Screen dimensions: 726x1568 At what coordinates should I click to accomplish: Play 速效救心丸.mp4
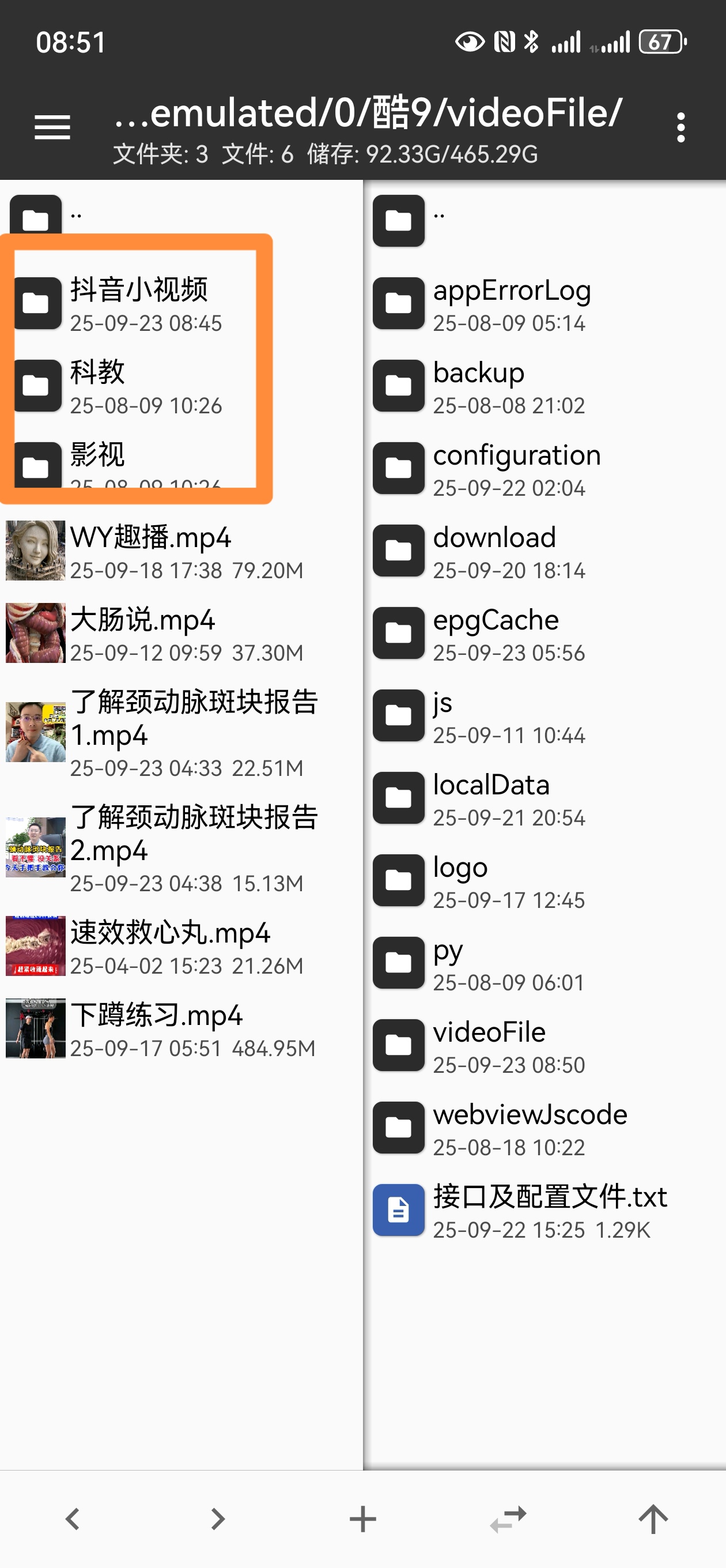point(170,946)
